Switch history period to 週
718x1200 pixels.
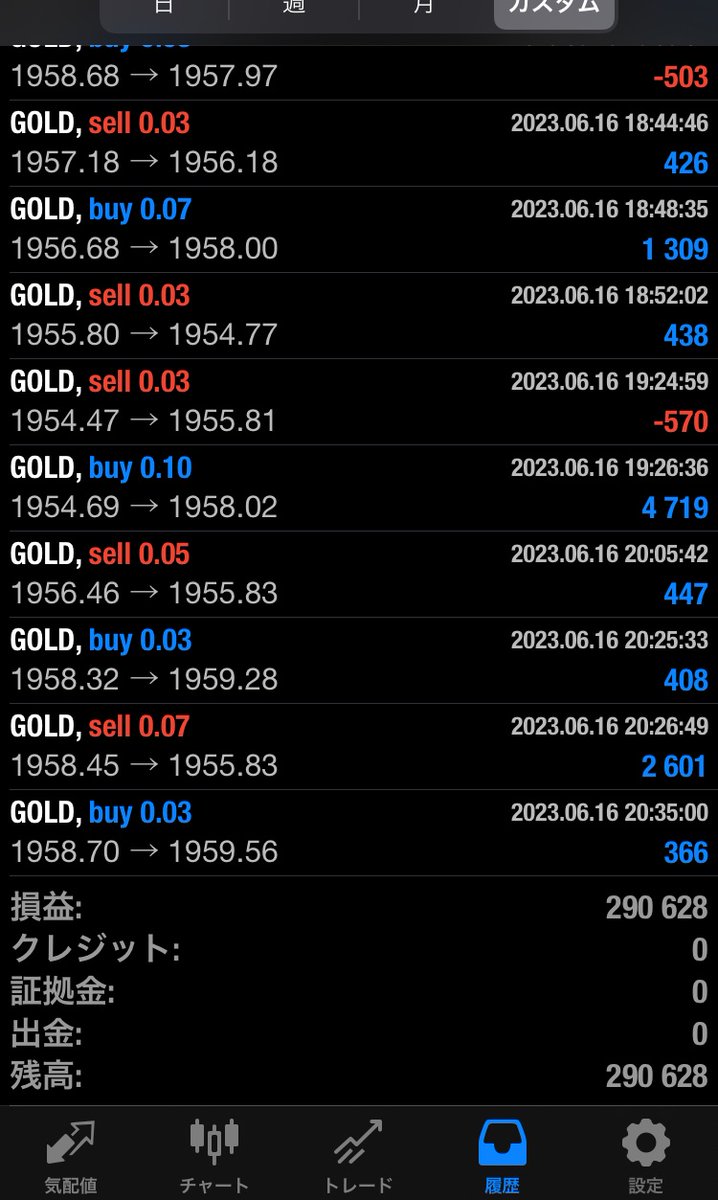pyautogui.click(x=294, y=8)
